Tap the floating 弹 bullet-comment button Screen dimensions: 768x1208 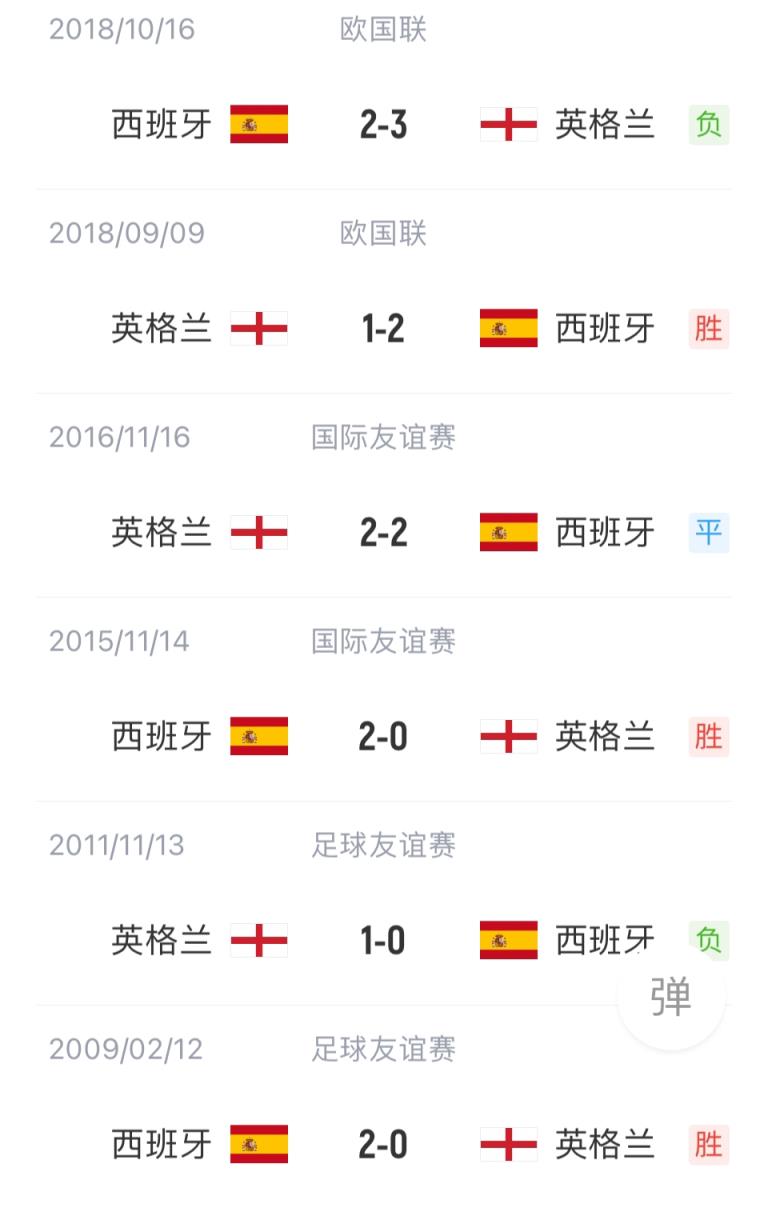(671, 996)
